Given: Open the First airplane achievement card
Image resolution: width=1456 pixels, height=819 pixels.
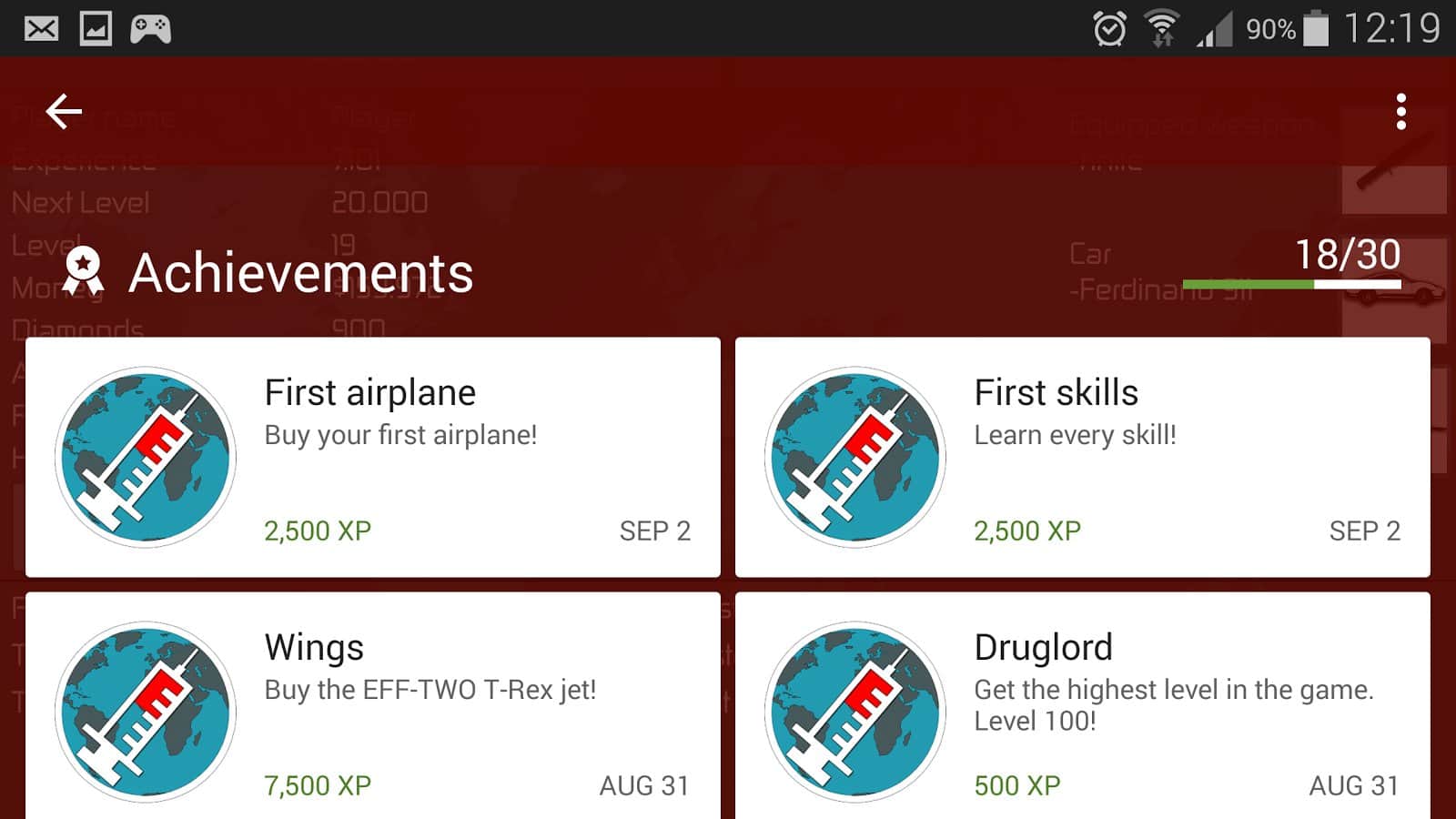Looking at the screenshot, I should click(x=373, y=457).
